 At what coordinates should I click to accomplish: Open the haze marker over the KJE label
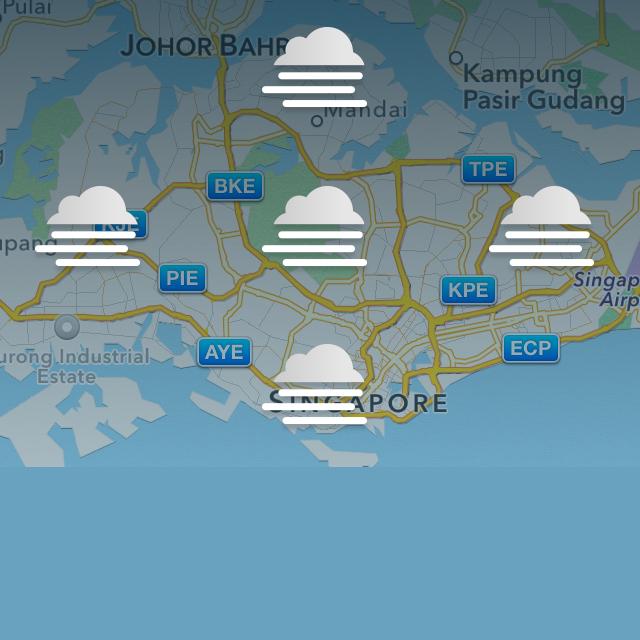click(92, 226)
